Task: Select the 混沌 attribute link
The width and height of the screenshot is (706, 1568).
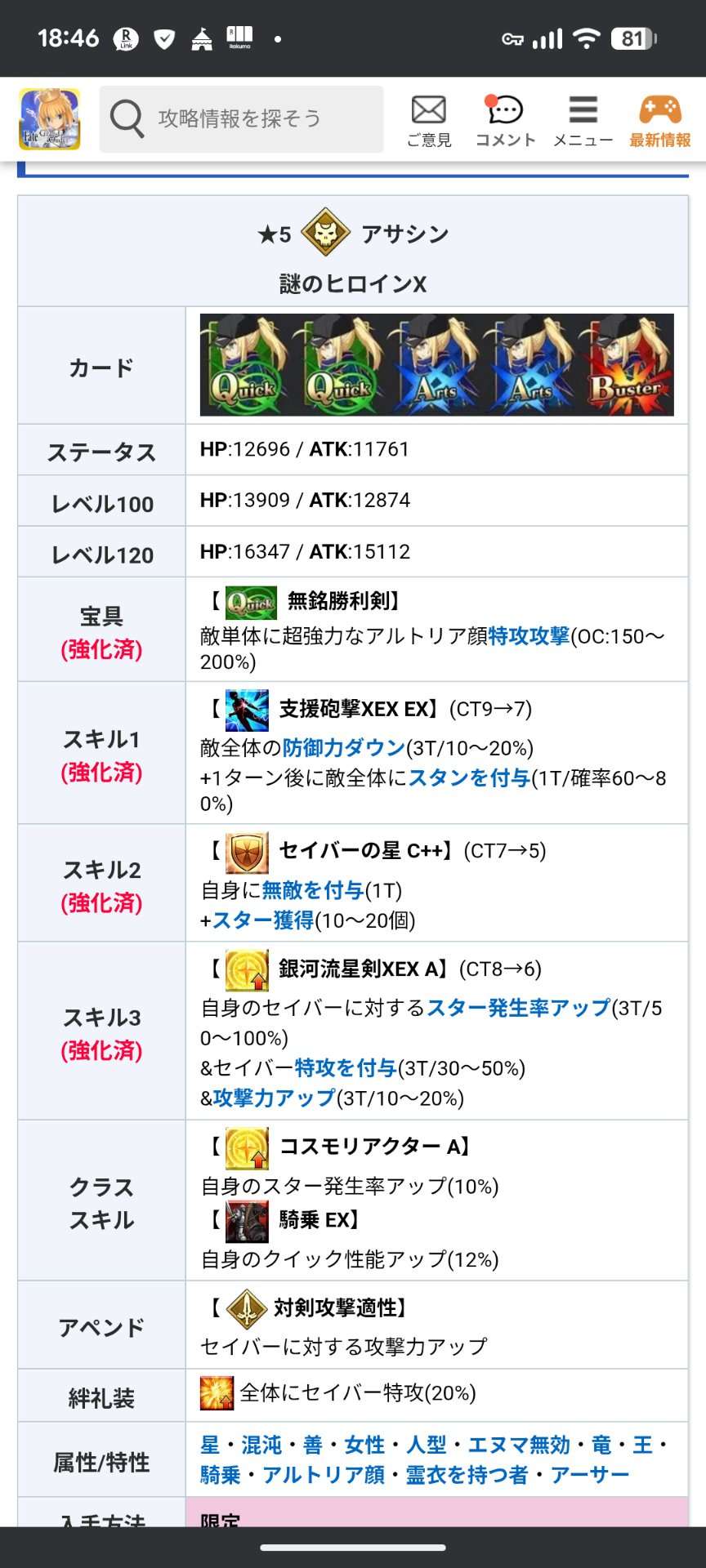Action: pyautogui.click(x=261, y=1445)
